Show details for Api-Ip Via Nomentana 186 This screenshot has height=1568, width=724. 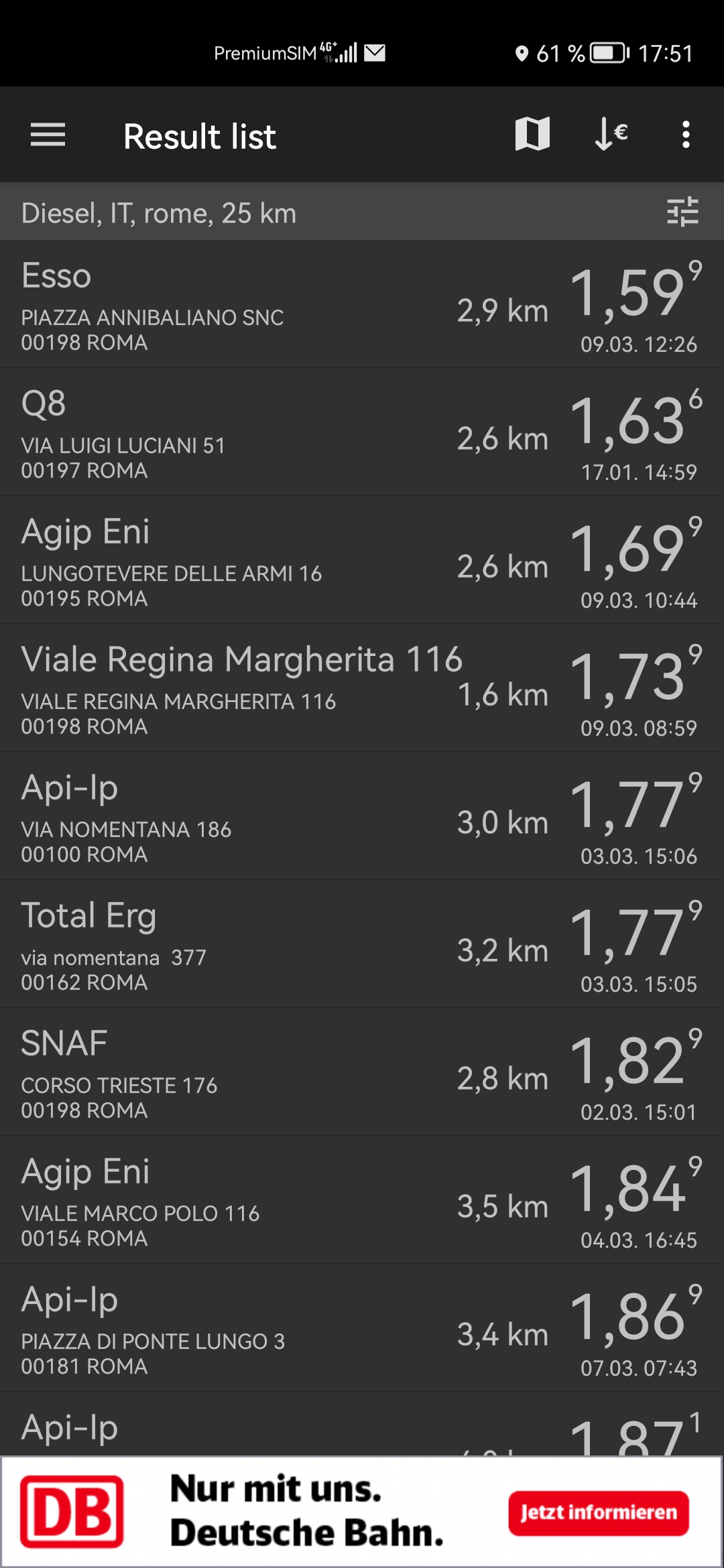[x=362, y=817]
